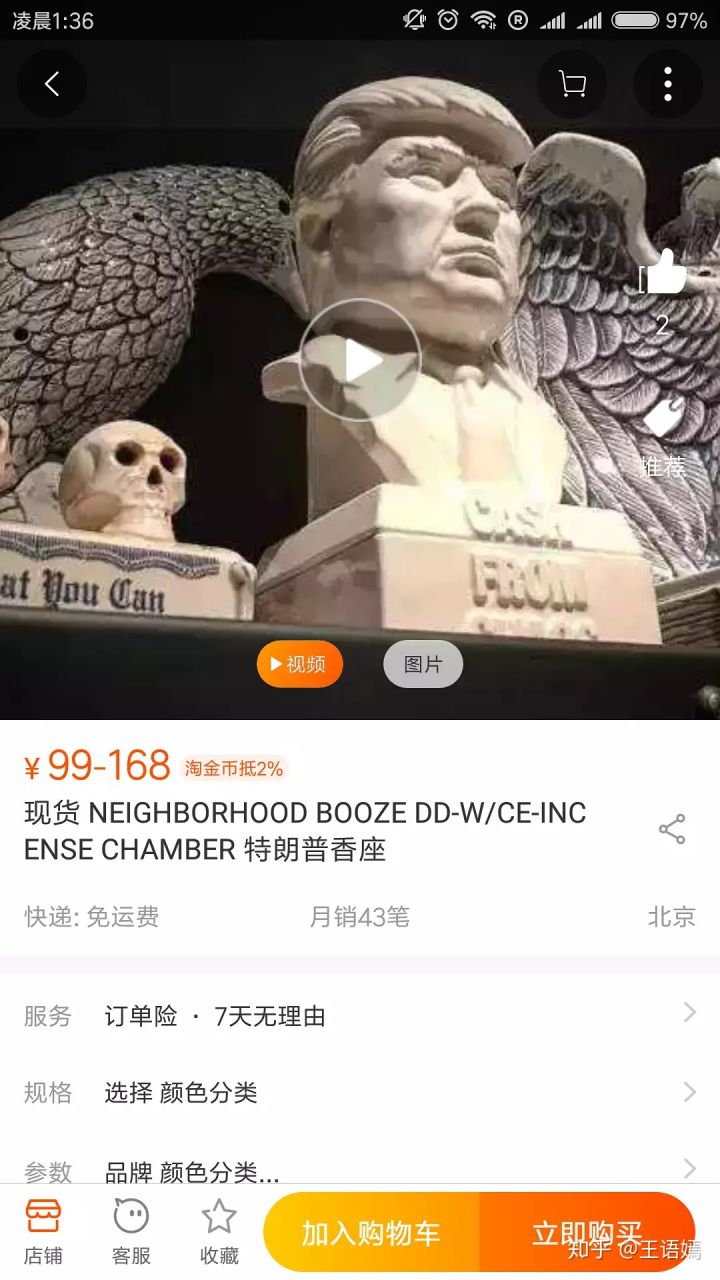Go back to the previous page
This screenshot has height=1280, width=720.
click(52, 84)
